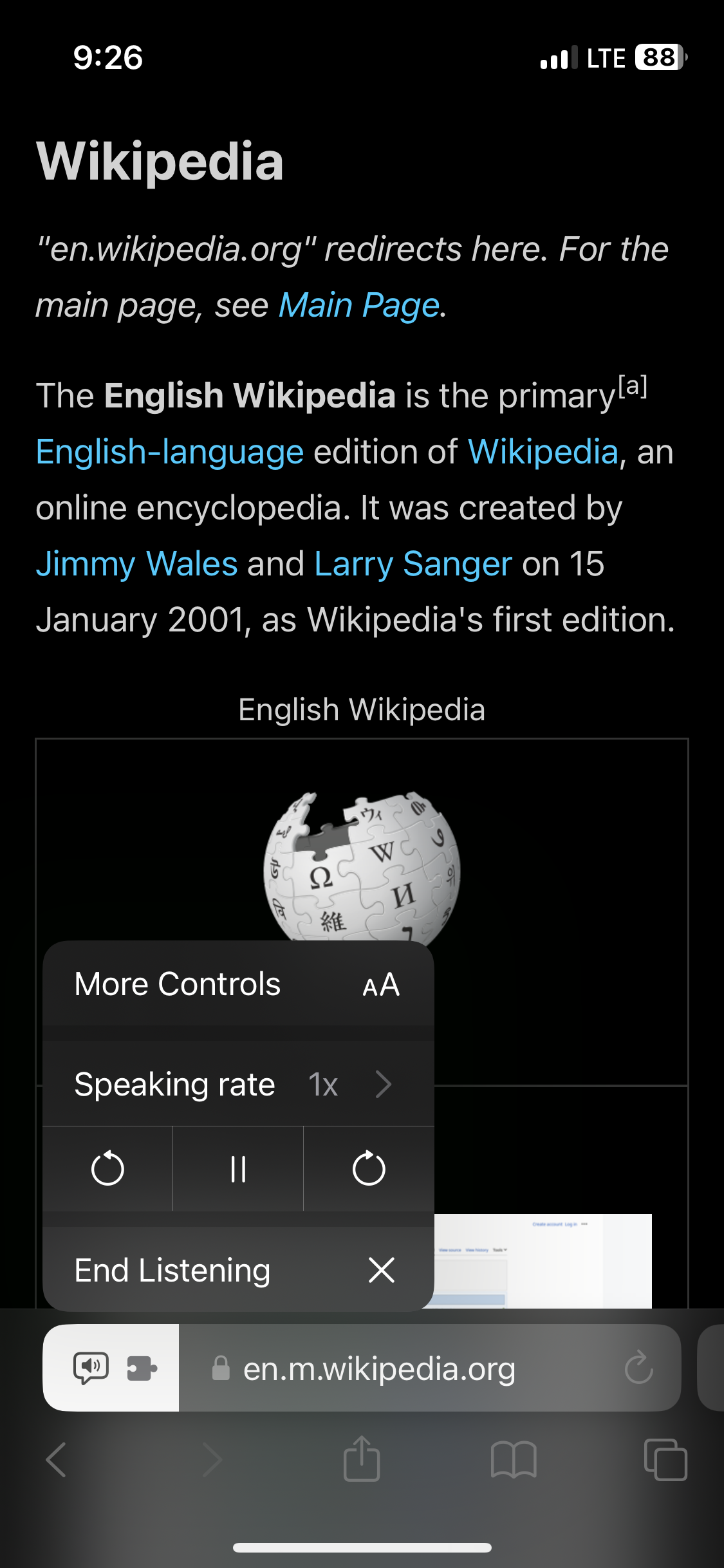Image resolution: width=724 pixels, height=1568 pixels.
Task: Visit the Larry Sanger article
Action: pyautogui.click(x=413, y=564)
